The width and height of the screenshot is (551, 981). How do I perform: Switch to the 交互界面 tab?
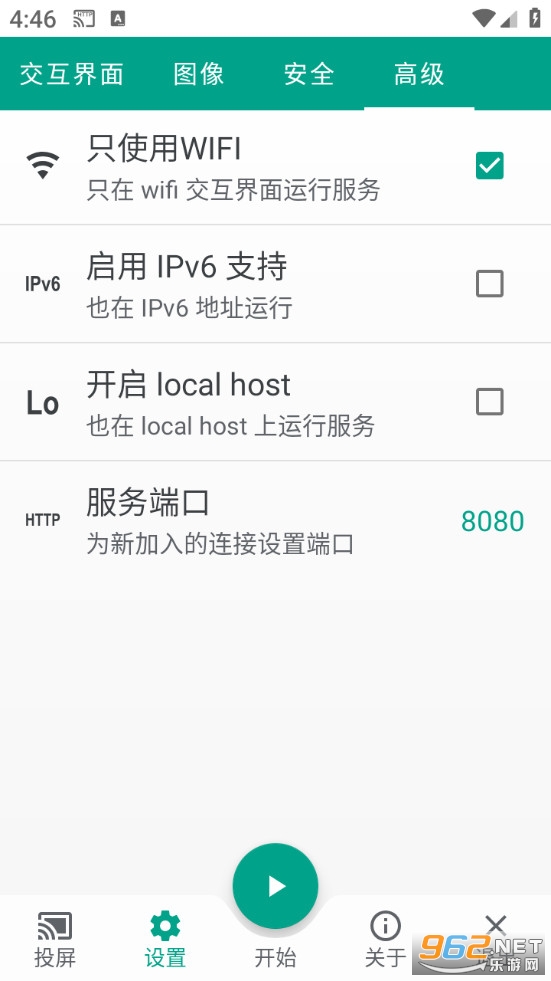point(71,74)
